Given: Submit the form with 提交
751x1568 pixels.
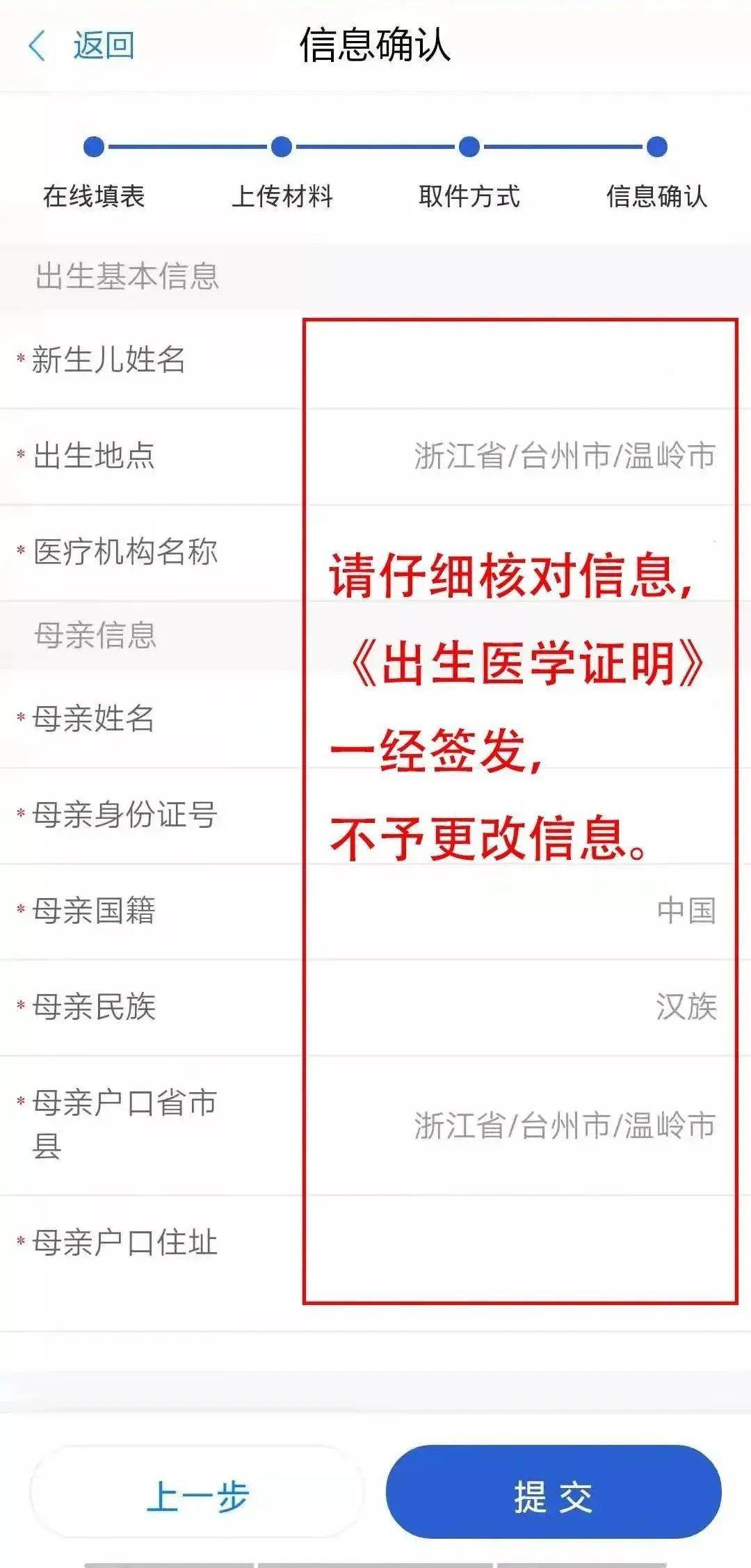Looking at the screenshot, I should pos(554,1496).
